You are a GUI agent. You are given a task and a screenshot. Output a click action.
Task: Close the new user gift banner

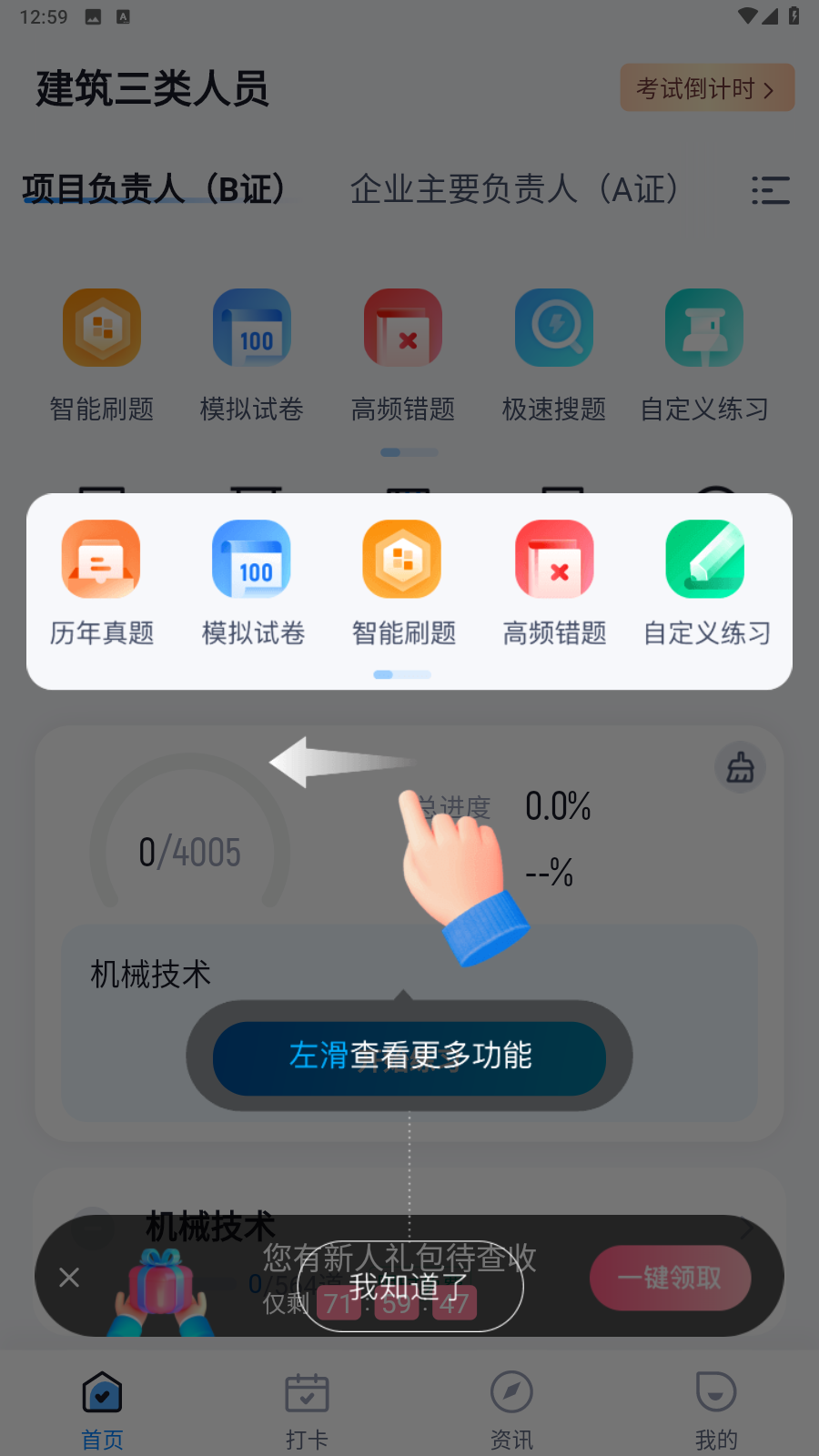pyautogui.click(x=69, y=1278)
